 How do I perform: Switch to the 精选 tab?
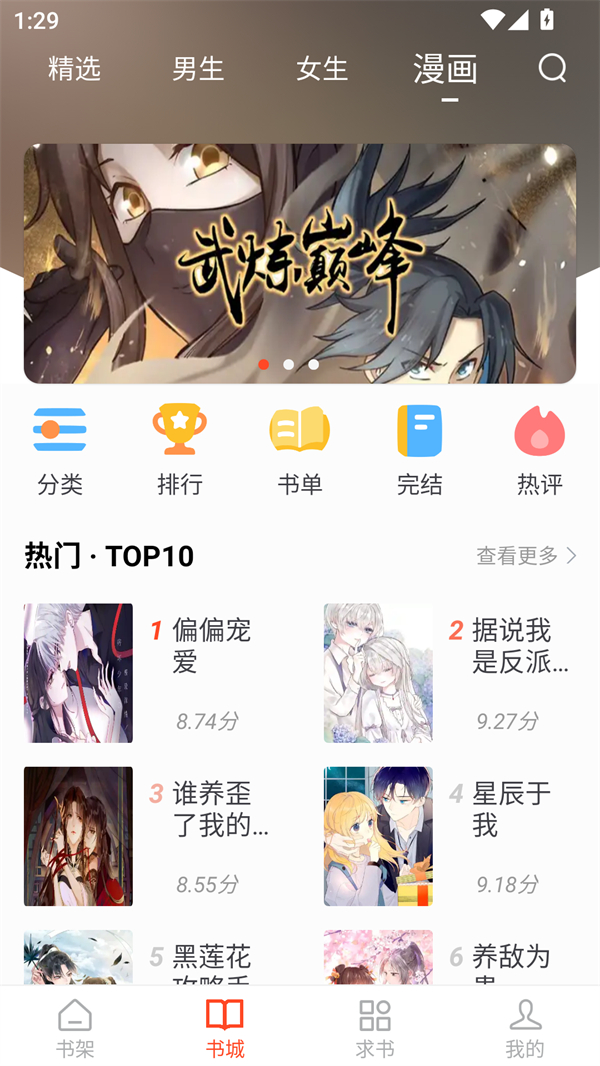(75, 68)
